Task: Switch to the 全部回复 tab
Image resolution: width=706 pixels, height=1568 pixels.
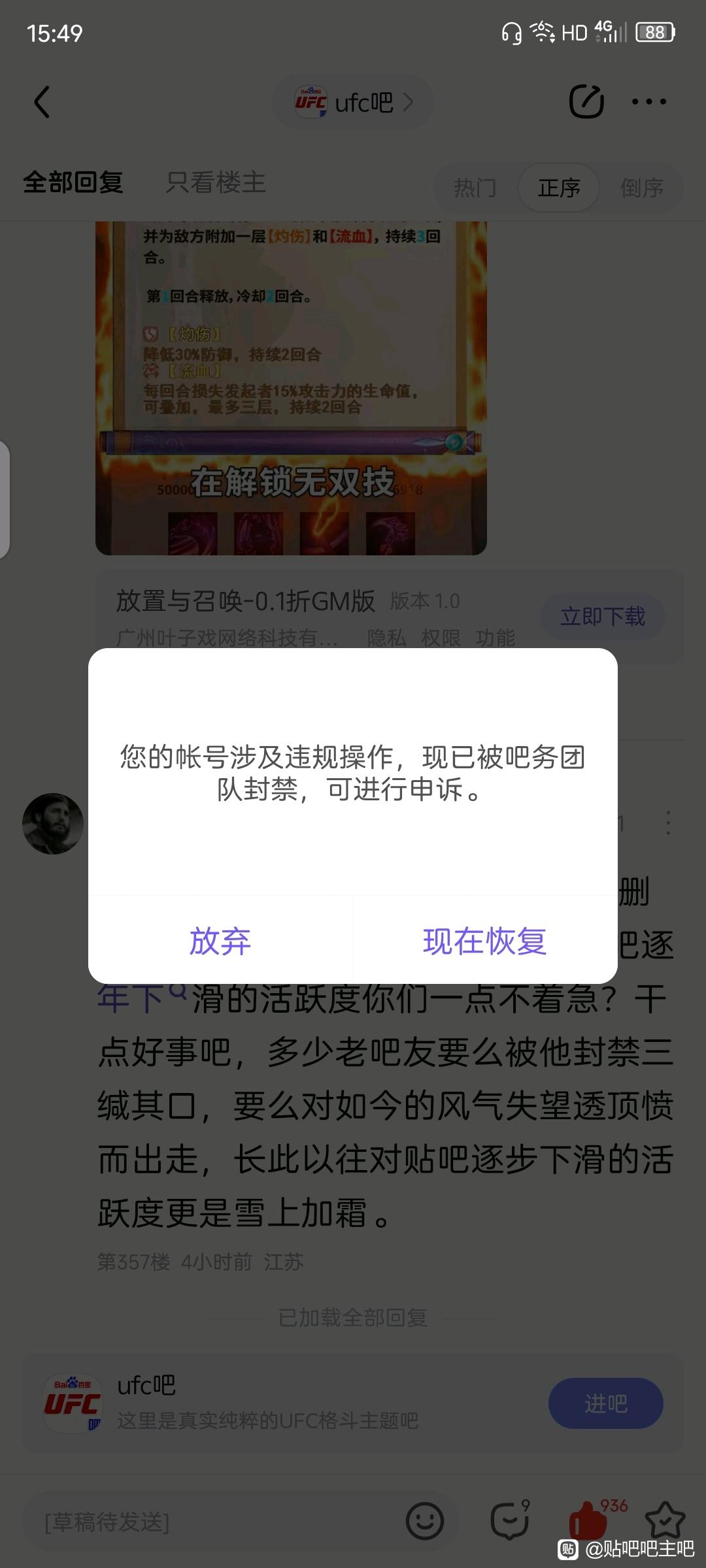Action: (x=73, y=182)
